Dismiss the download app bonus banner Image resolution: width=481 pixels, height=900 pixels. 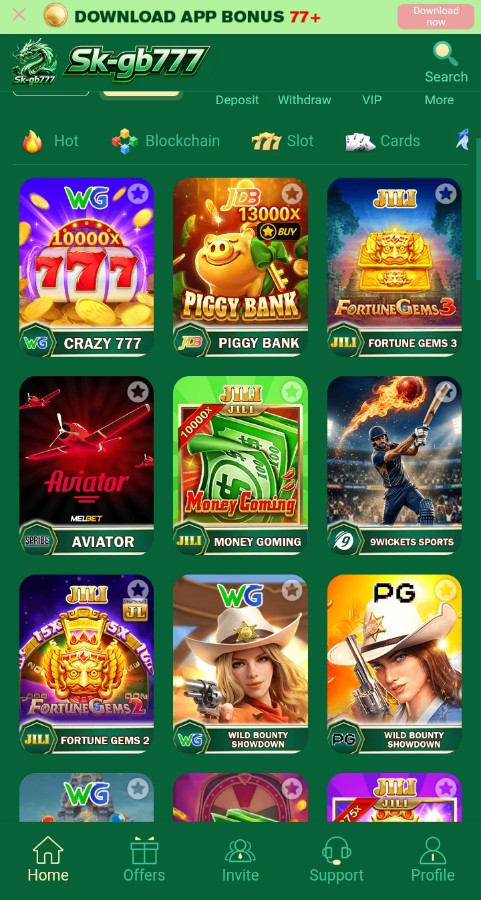[x=19, y=15]
